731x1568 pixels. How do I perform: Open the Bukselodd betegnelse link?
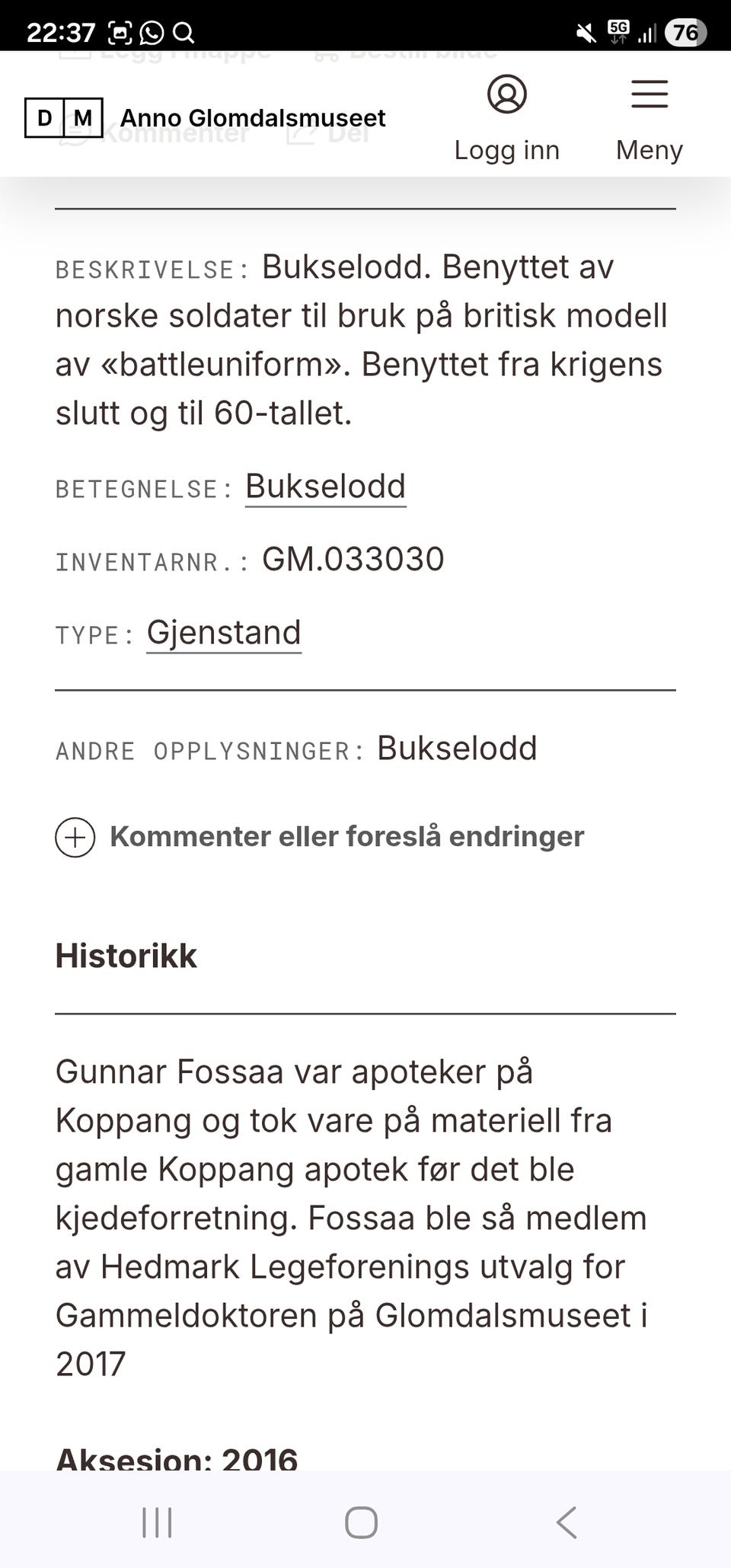pos(325,486)
